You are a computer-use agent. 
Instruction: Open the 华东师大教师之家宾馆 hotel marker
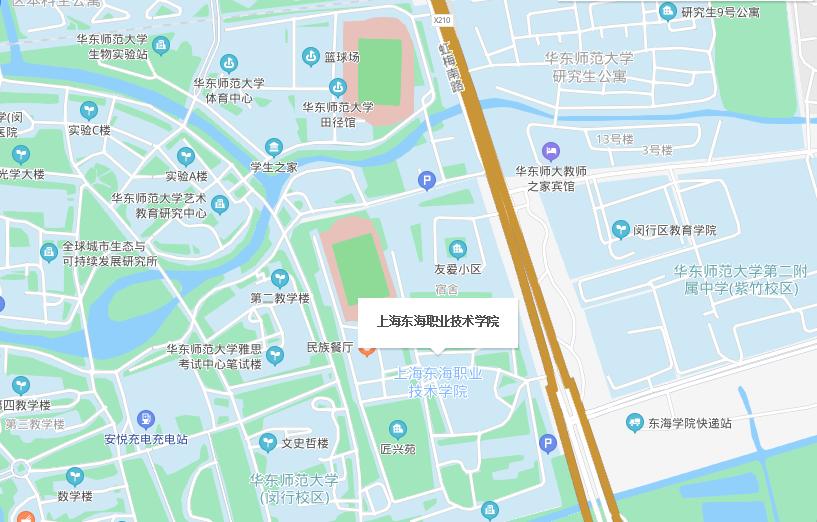click(550, 152)
